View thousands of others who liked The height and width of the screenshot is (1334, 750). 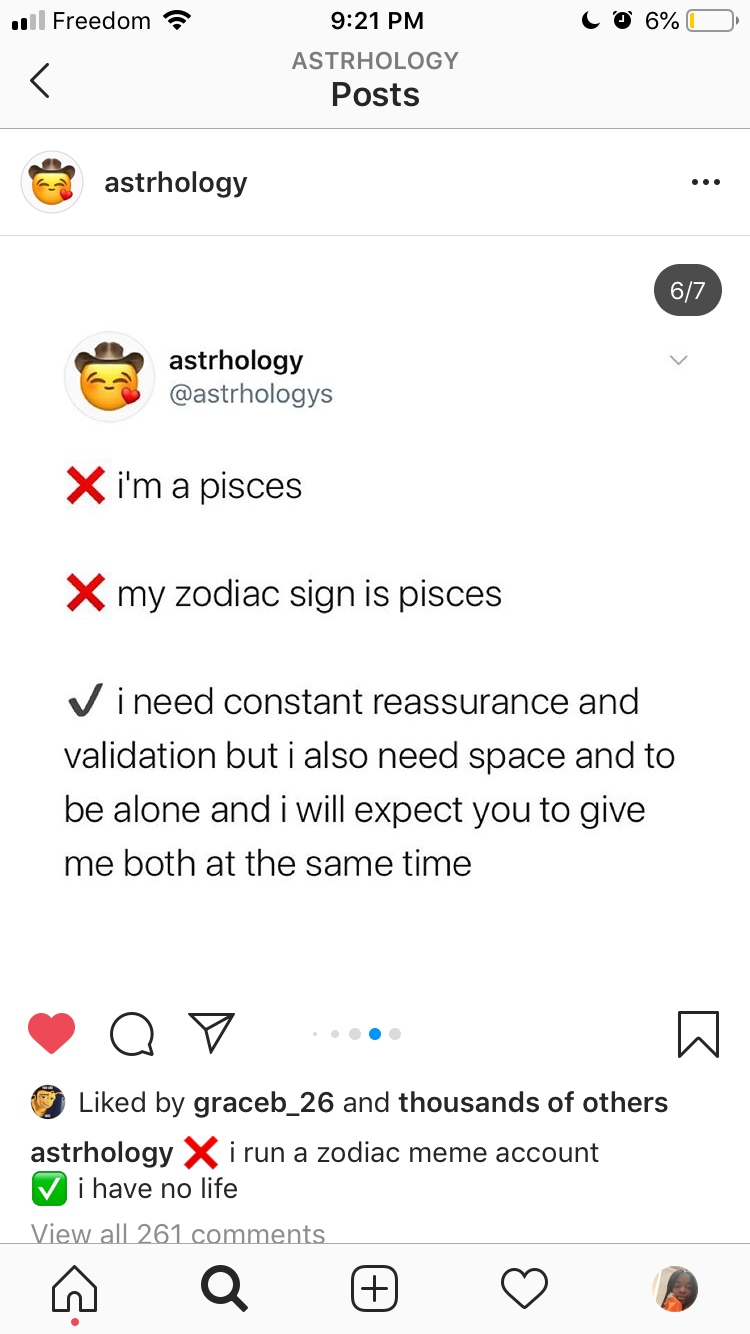point(533,1102)
